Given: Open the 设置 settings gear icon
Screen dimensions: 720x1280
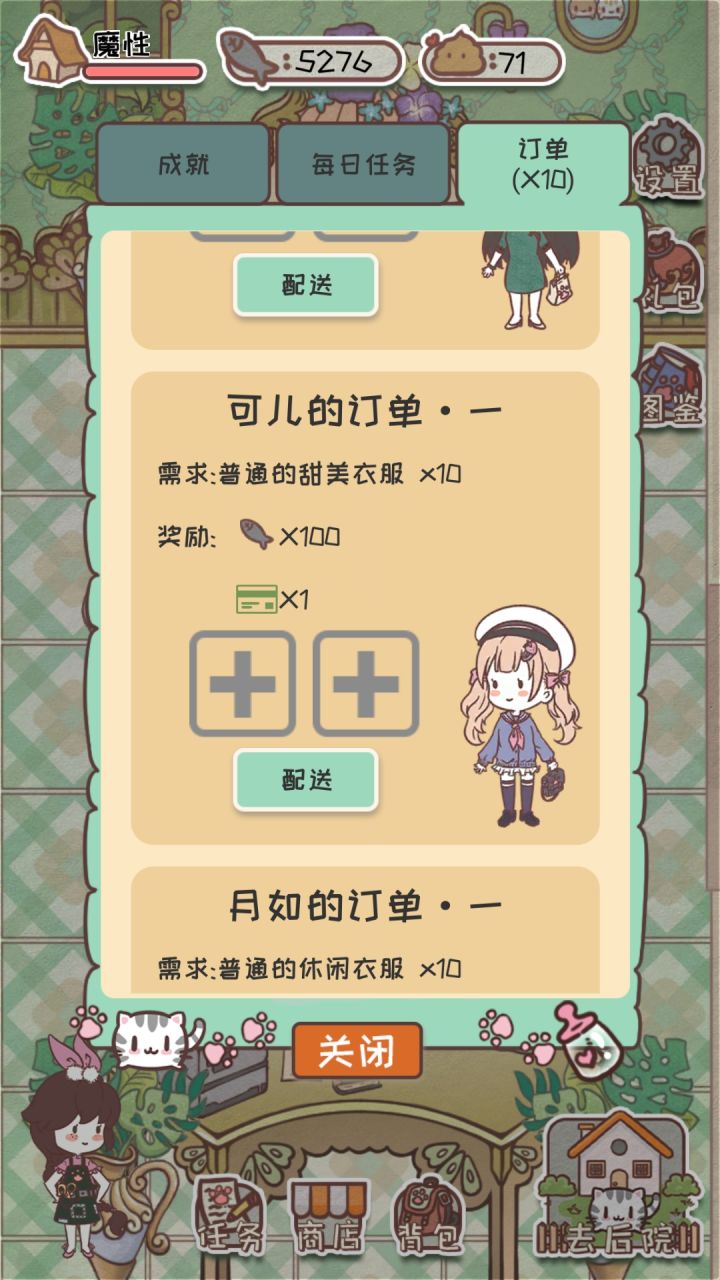Looking at the screenshot, I should click(668, 160).
